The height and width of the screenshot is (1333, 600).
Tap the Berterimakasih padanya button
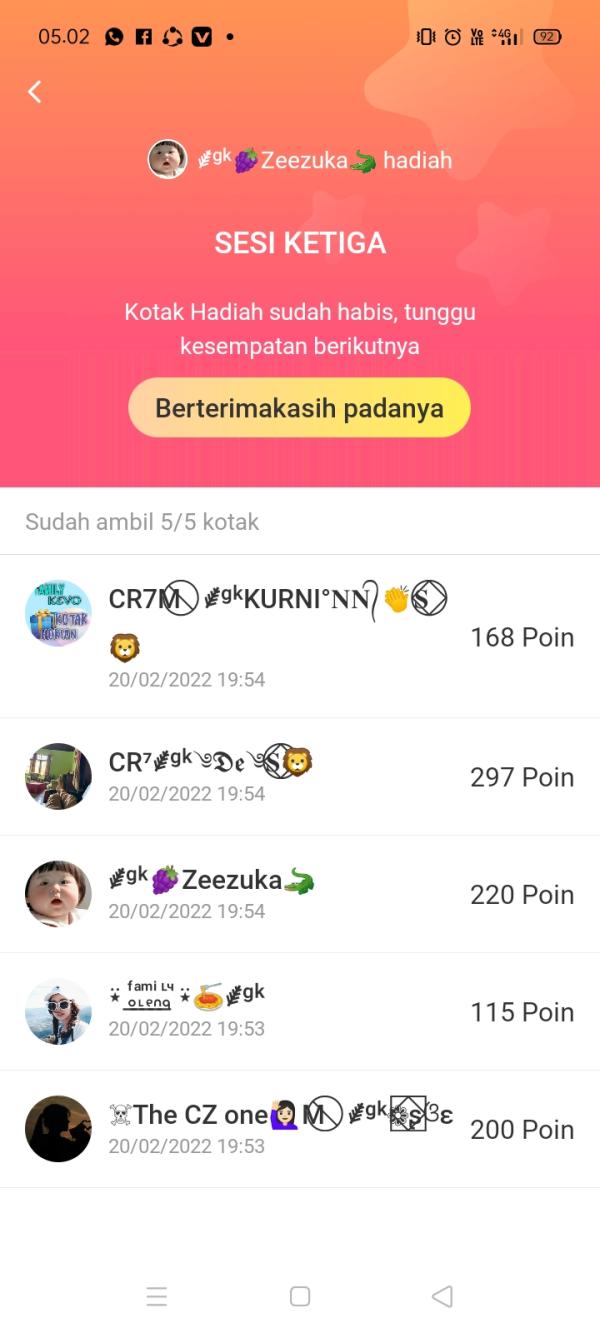[x=299, y=408]
